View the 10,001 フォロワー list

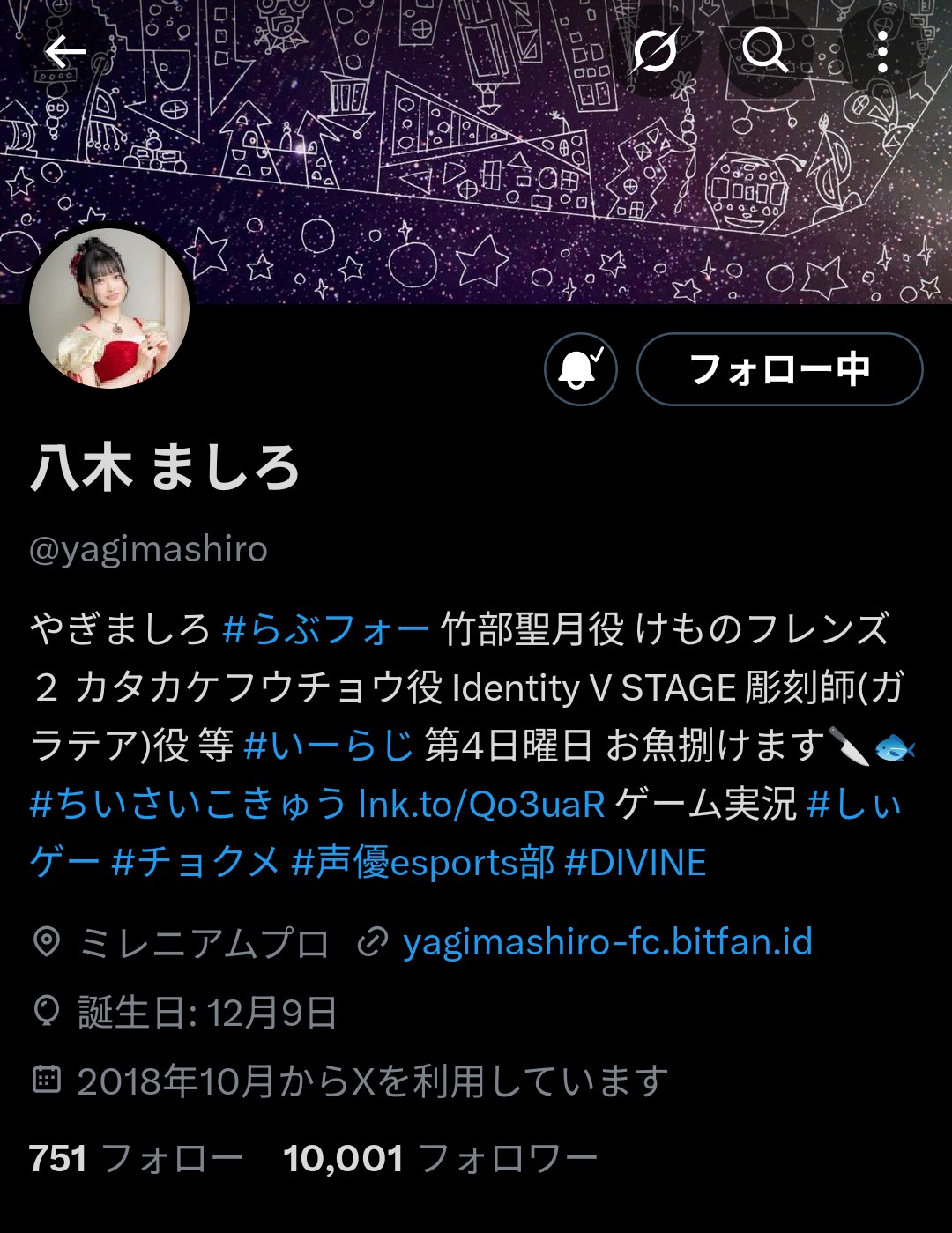pyautogui.click(x=440, y=1158)
